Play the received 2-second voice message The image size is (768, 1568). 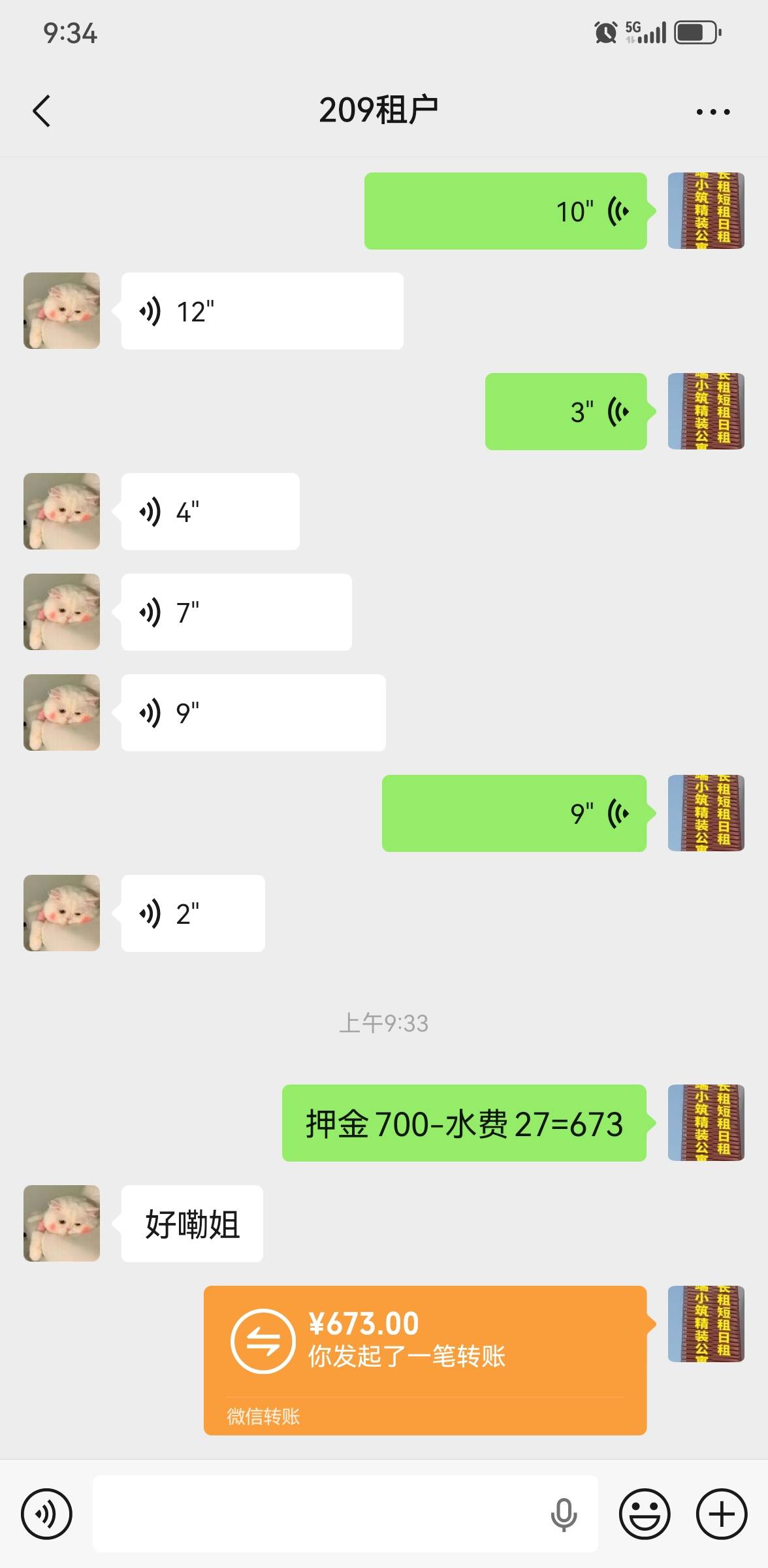(193, 913)
